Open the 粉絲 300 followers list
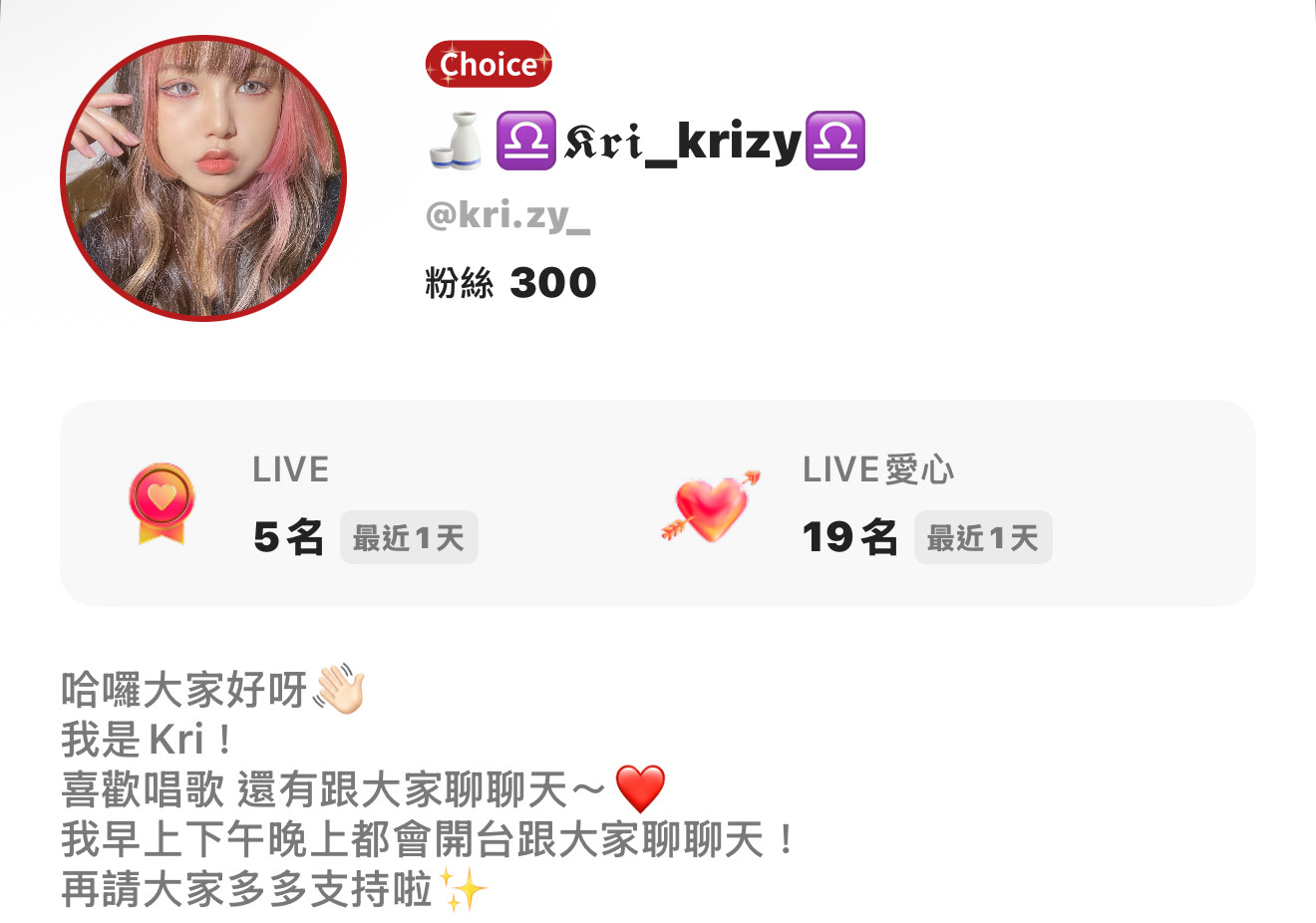The image size is (1316, 923). click(510, 283)
